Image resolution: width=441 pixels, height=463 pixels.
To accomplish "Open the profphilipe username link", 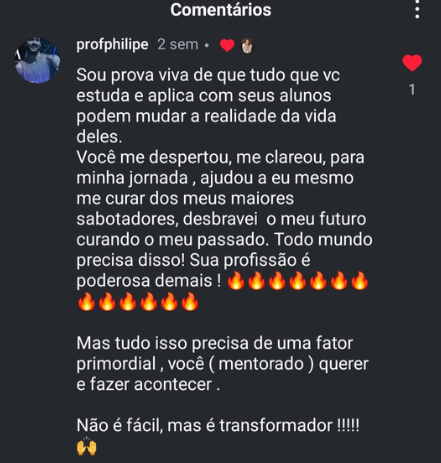I will (112, 45).
